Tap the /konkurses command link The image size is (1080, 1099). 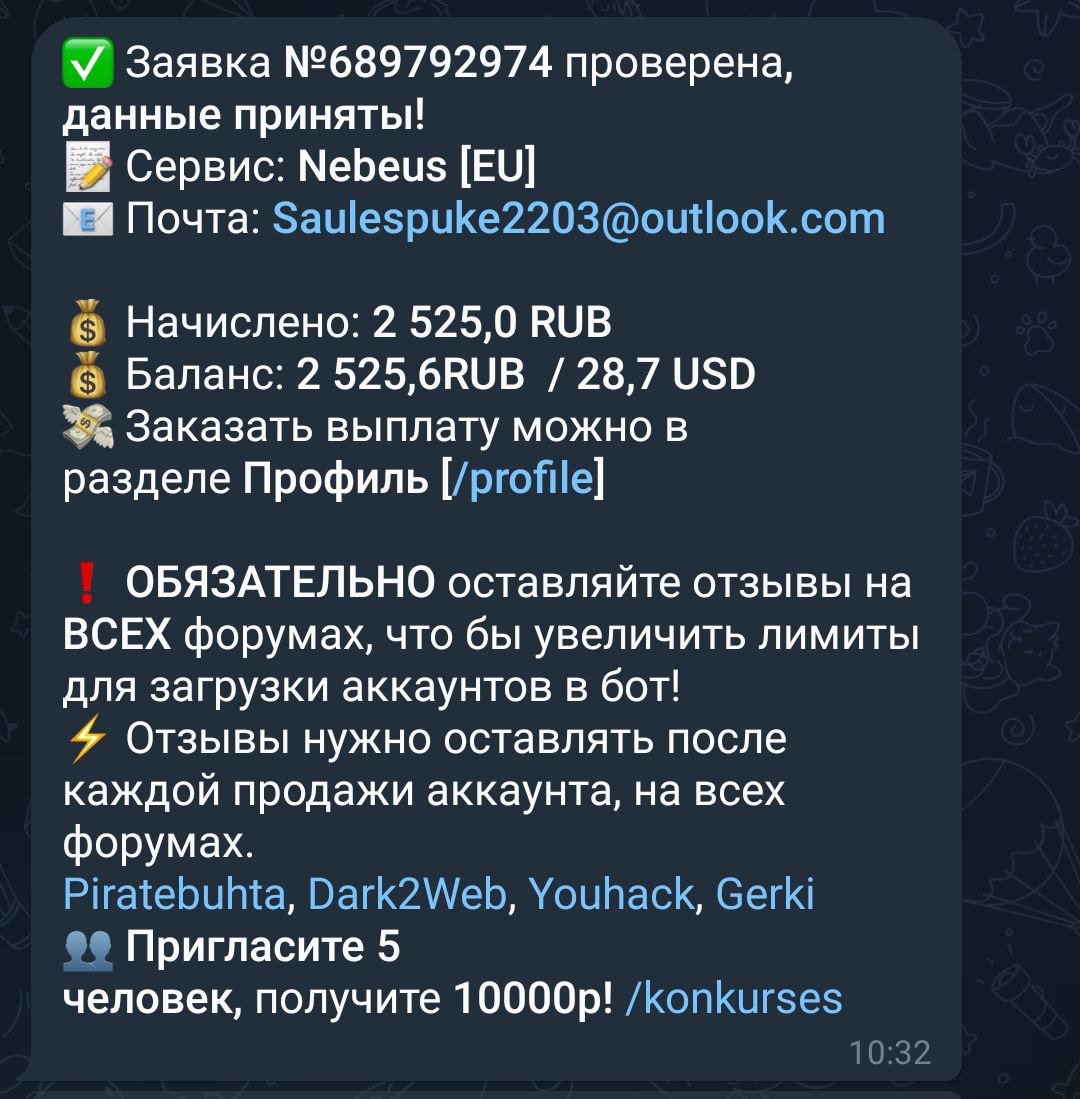click(x=733, y=998)
